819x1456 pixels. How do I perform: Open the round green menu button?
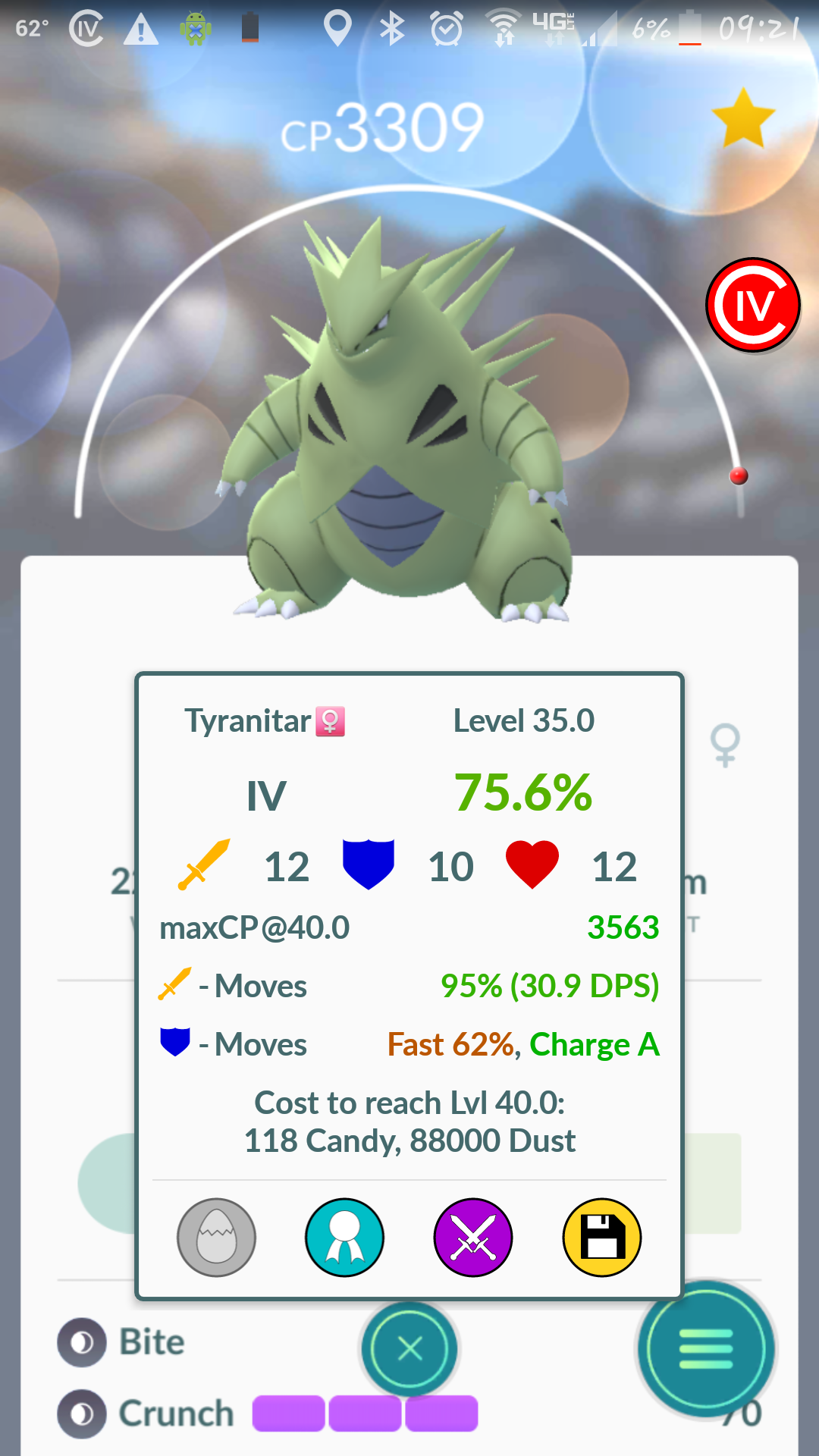point(706,1349)
